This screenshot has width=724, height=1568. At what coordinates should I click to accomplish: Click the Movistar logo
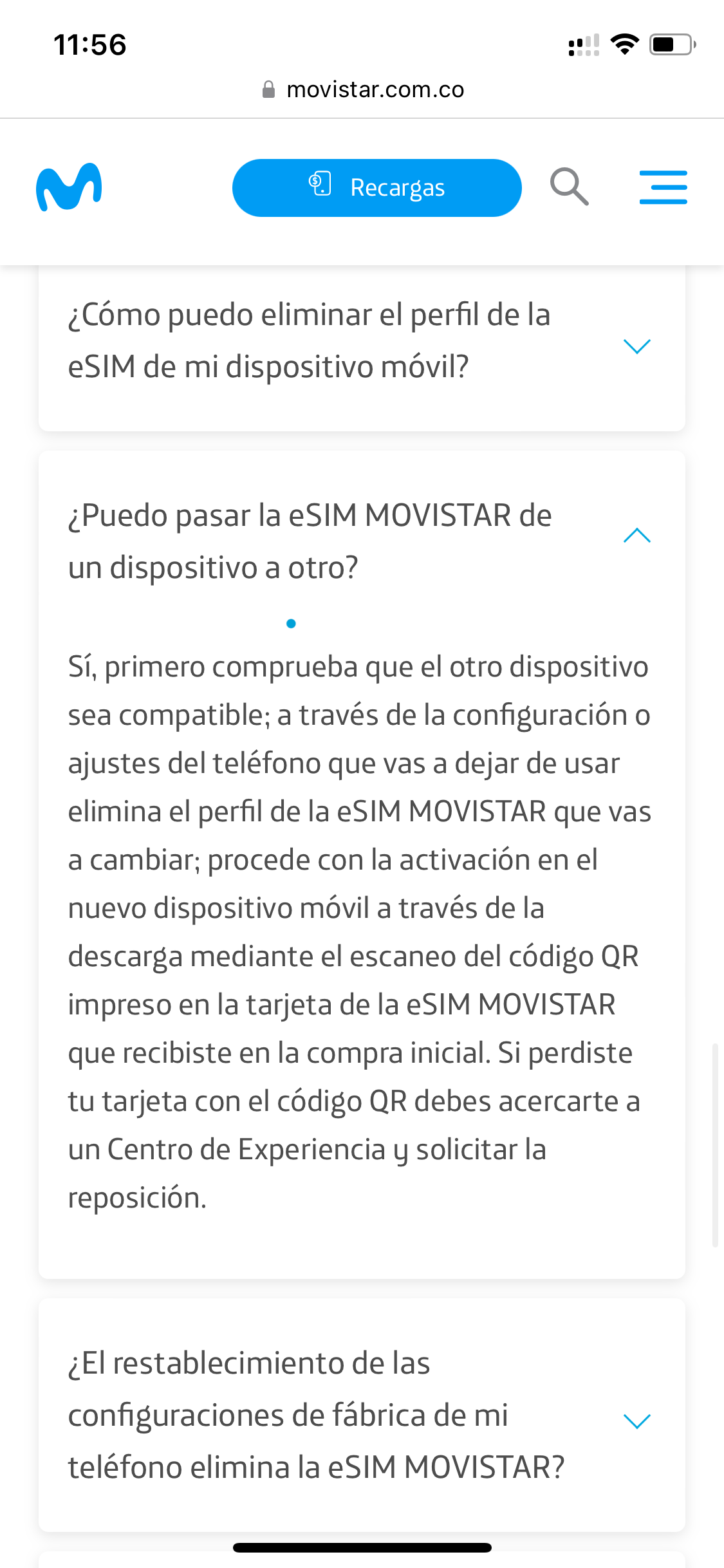(70, 187)
